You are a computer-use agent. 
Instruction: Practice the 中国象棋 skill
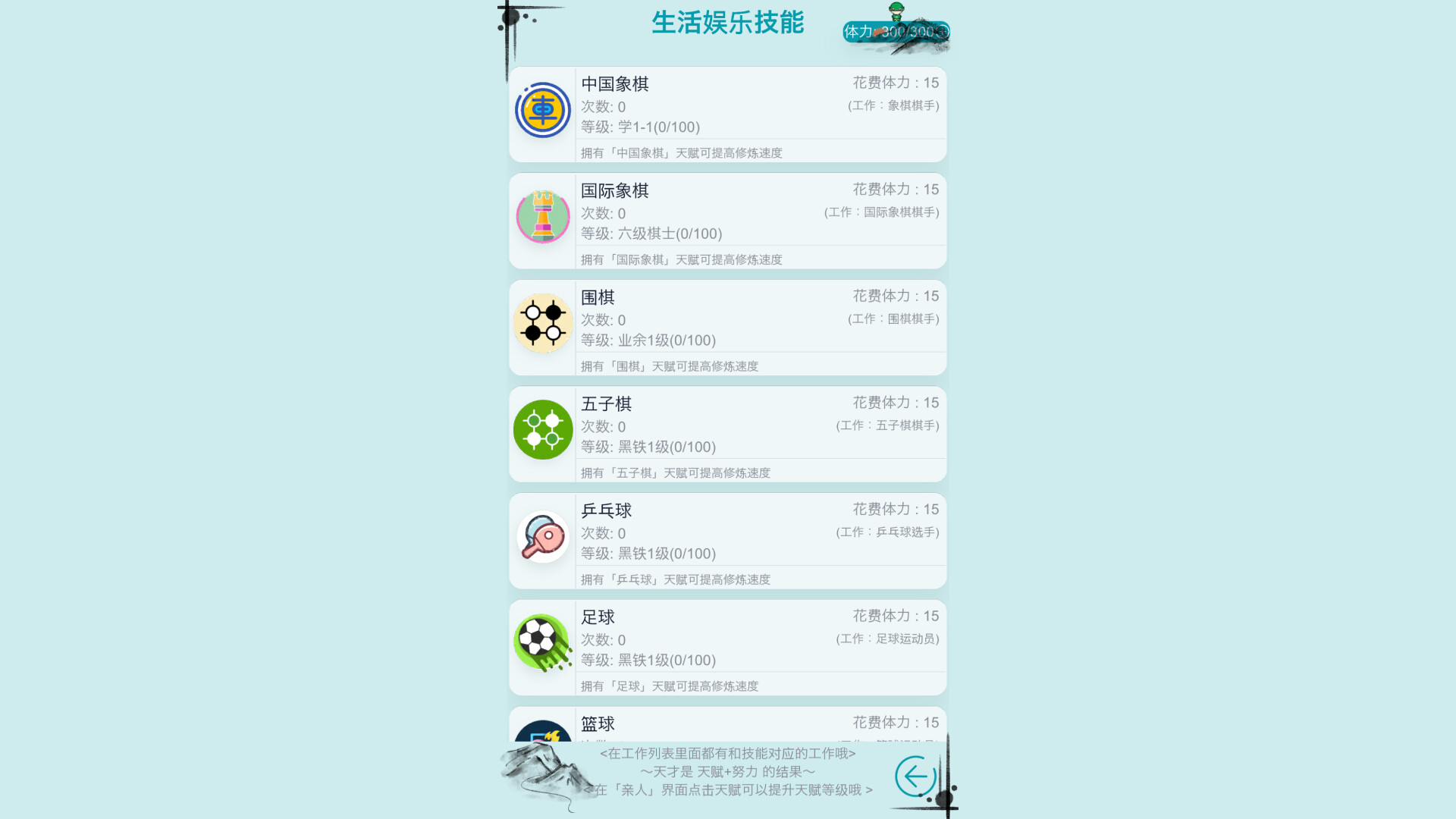coord(727,114)
